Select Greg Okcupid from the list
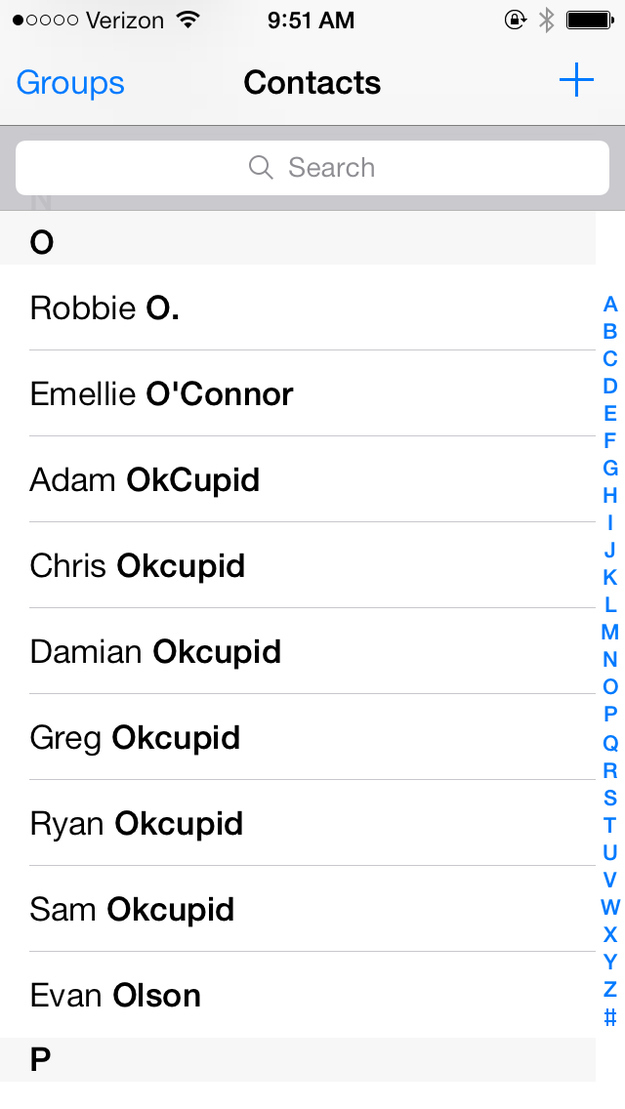Viewport: 625px width, 1109px height. (298, 737)
